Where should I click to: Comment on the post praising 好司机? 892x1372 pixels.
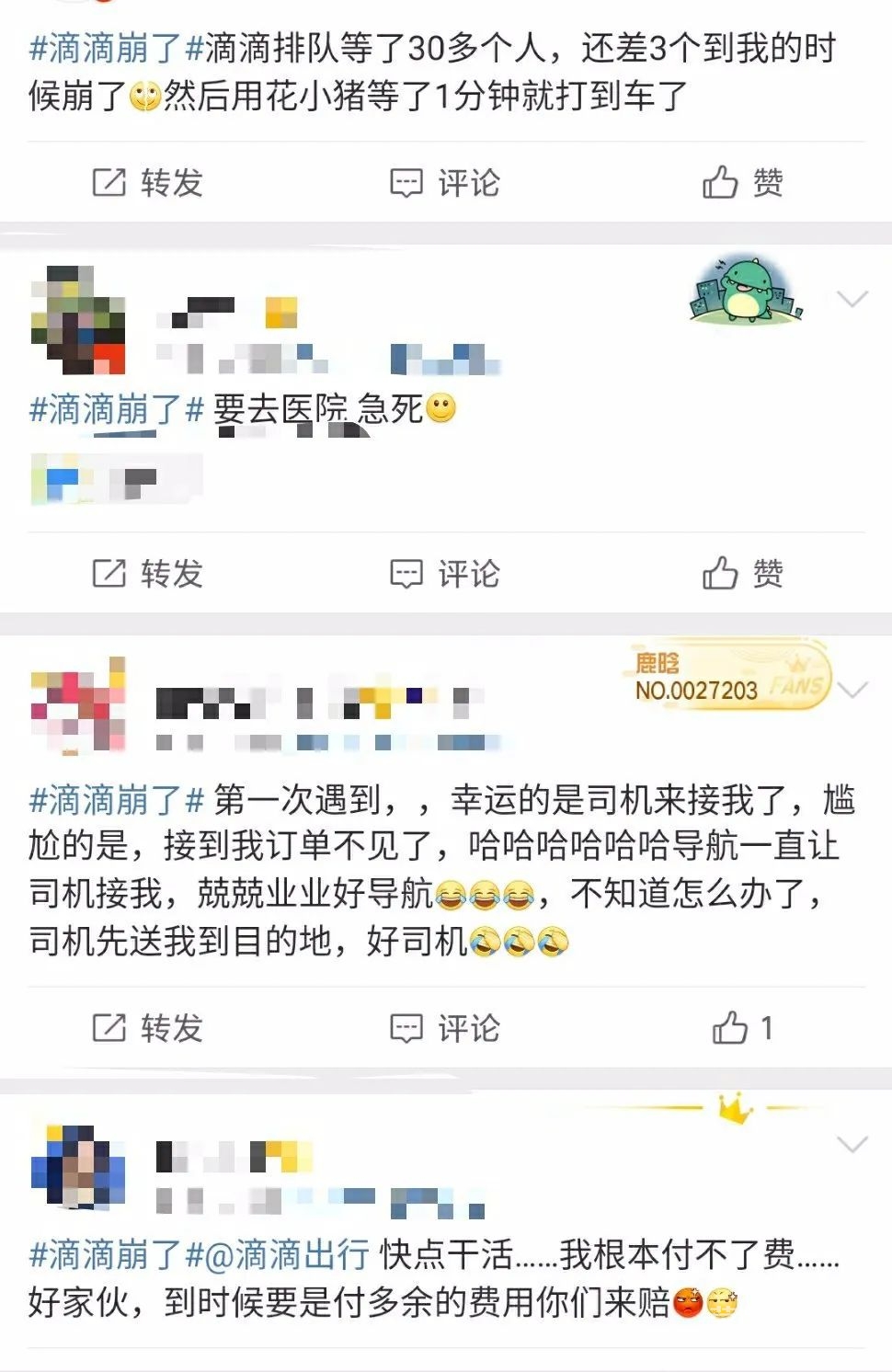point(445,1027)
